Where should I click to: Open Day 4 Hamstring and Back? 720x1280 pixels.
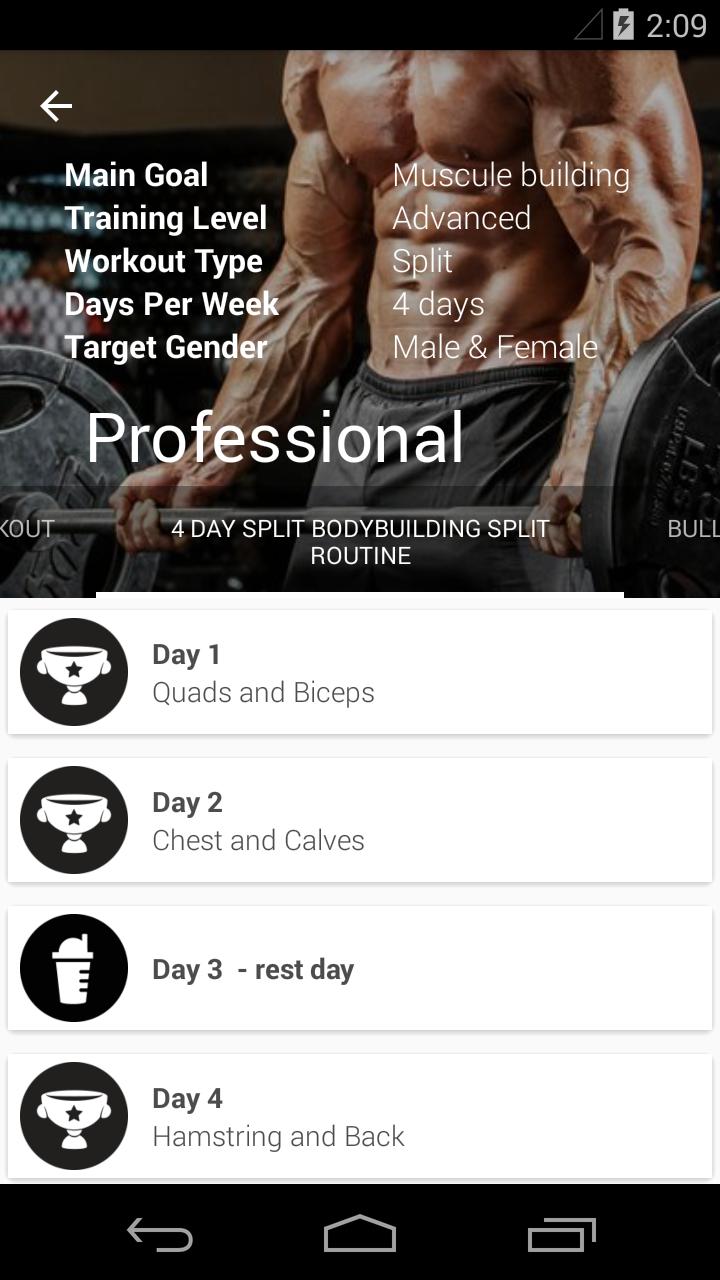[x=360, y=1116]
